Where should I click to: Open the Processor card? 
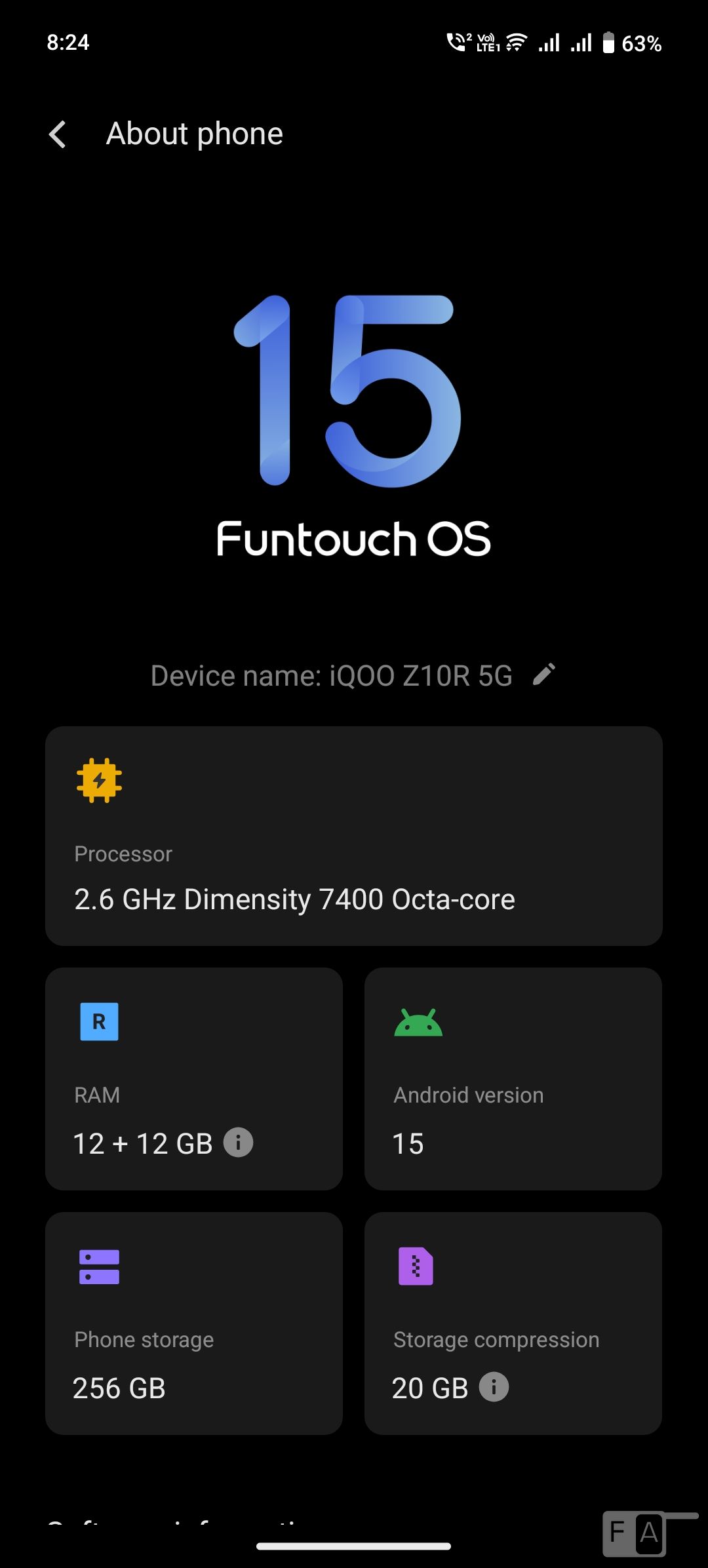coord(354,836)
